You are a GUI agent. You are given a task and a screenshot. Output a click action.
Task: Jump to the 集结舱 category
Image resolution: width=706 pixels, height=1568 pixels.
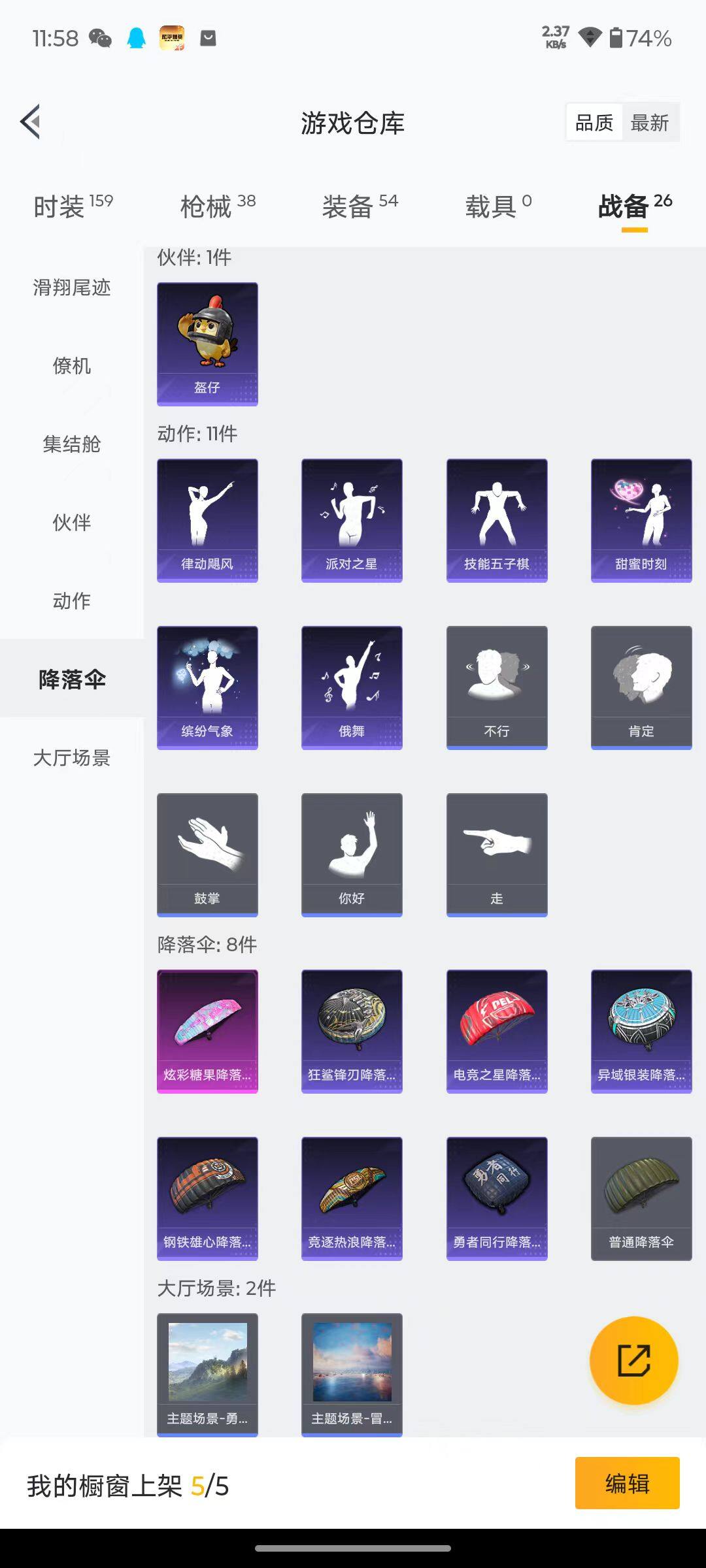[x=72, y=444]
